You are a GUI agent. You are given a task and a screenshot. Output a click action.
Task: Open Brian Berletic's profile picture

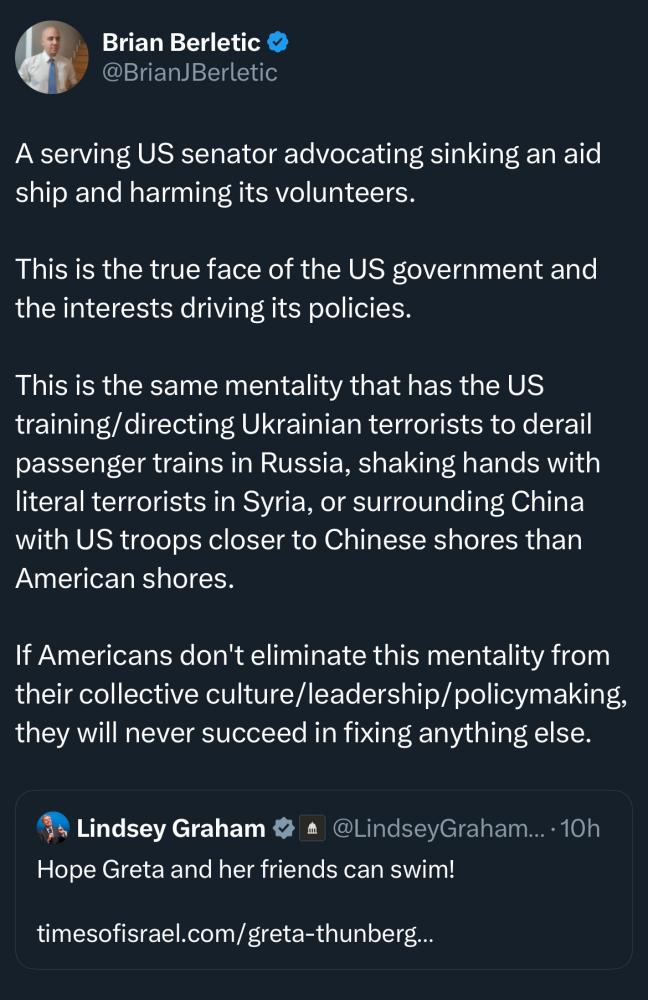coord(52,57)
